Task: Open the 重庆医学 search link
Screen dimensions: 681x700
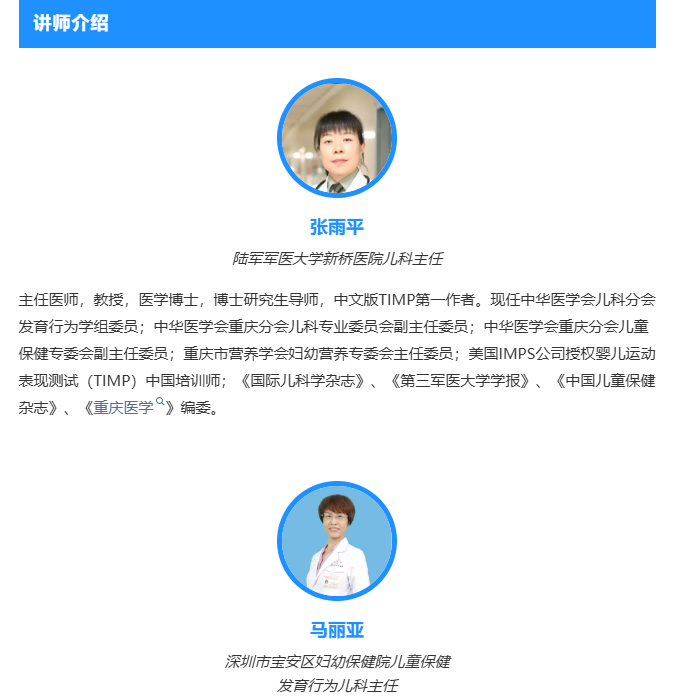Action: pyautogui.click(x=126, y=408)
